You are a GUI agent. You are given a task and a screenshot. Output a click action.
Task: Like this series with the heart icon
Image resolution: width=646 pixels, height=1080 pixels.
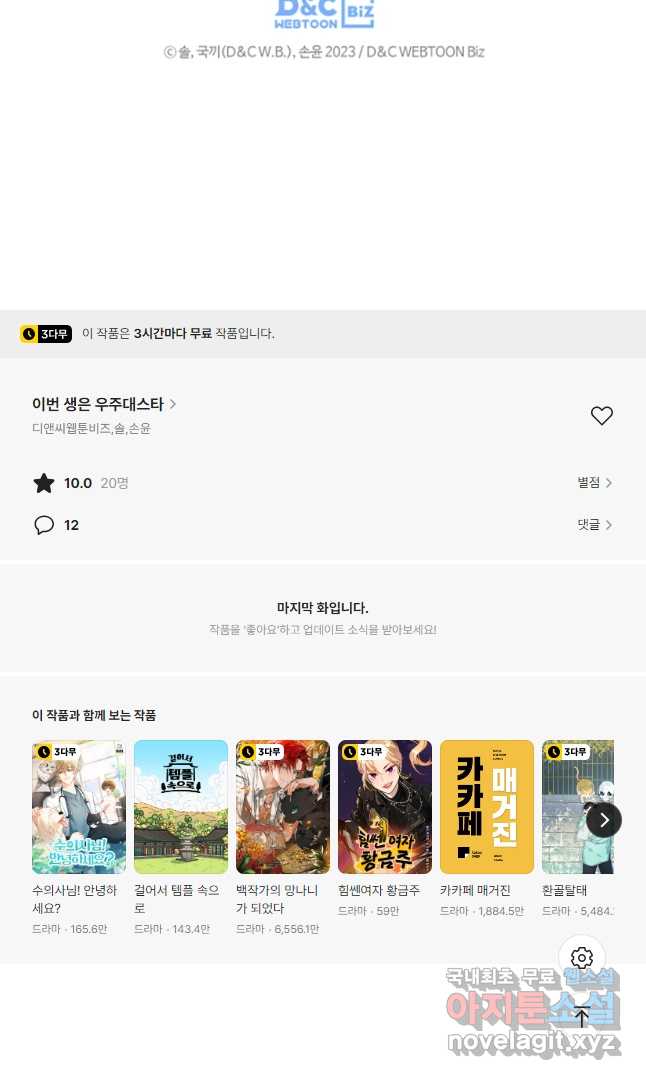(601, 415)
